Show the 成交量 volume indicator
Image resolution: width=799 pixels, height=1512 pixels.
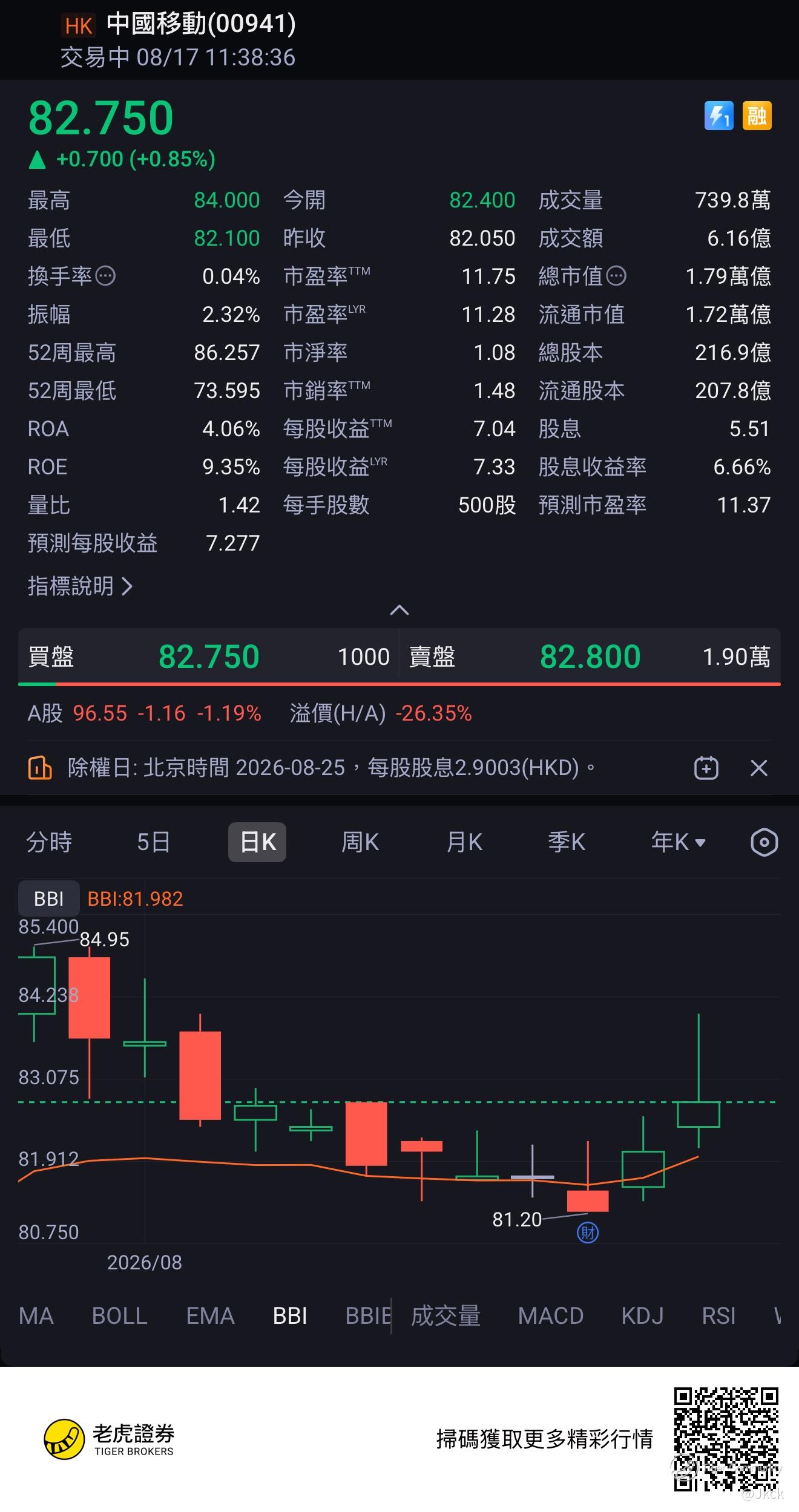pos(446,1315)
